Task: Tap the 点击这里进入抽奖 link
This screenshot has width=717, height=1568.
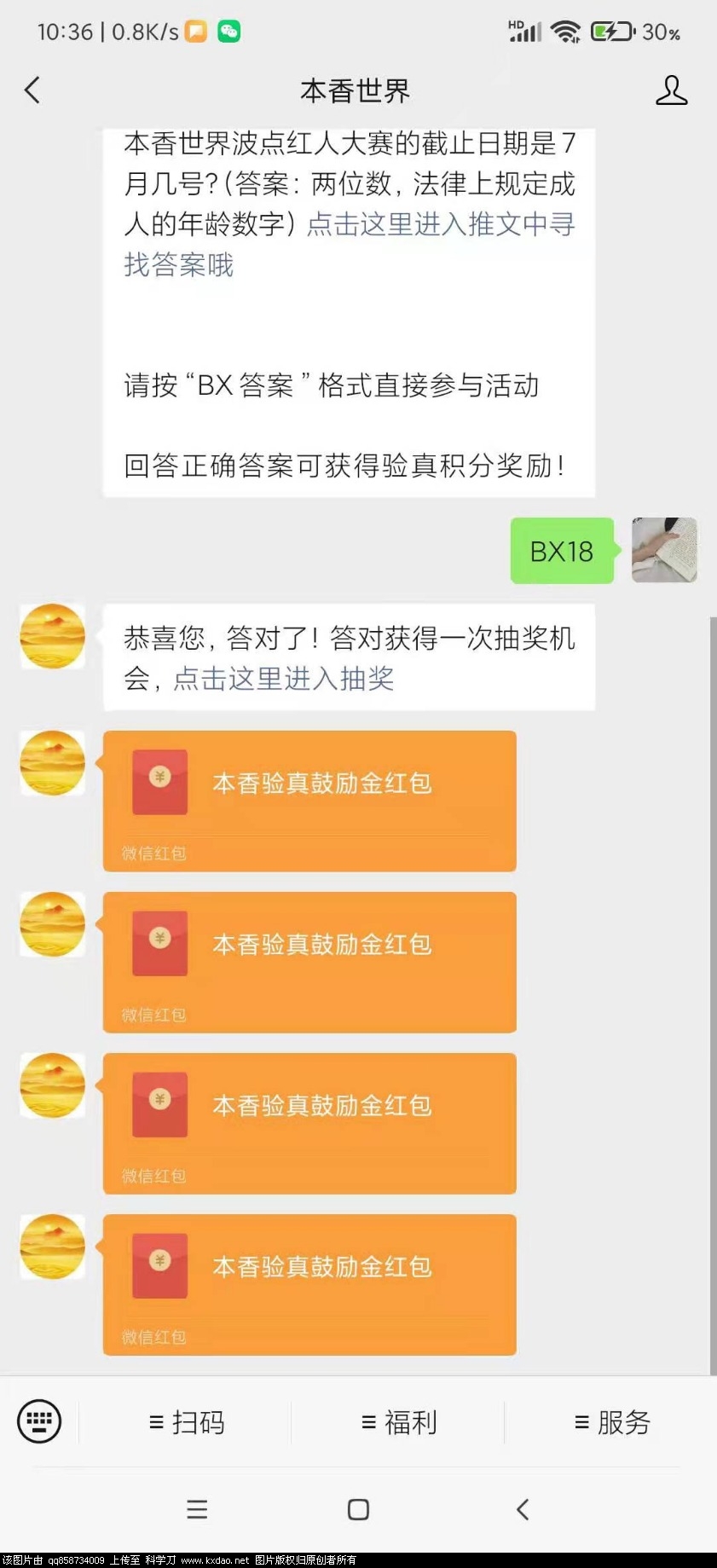Action: [x=283, y=679]
